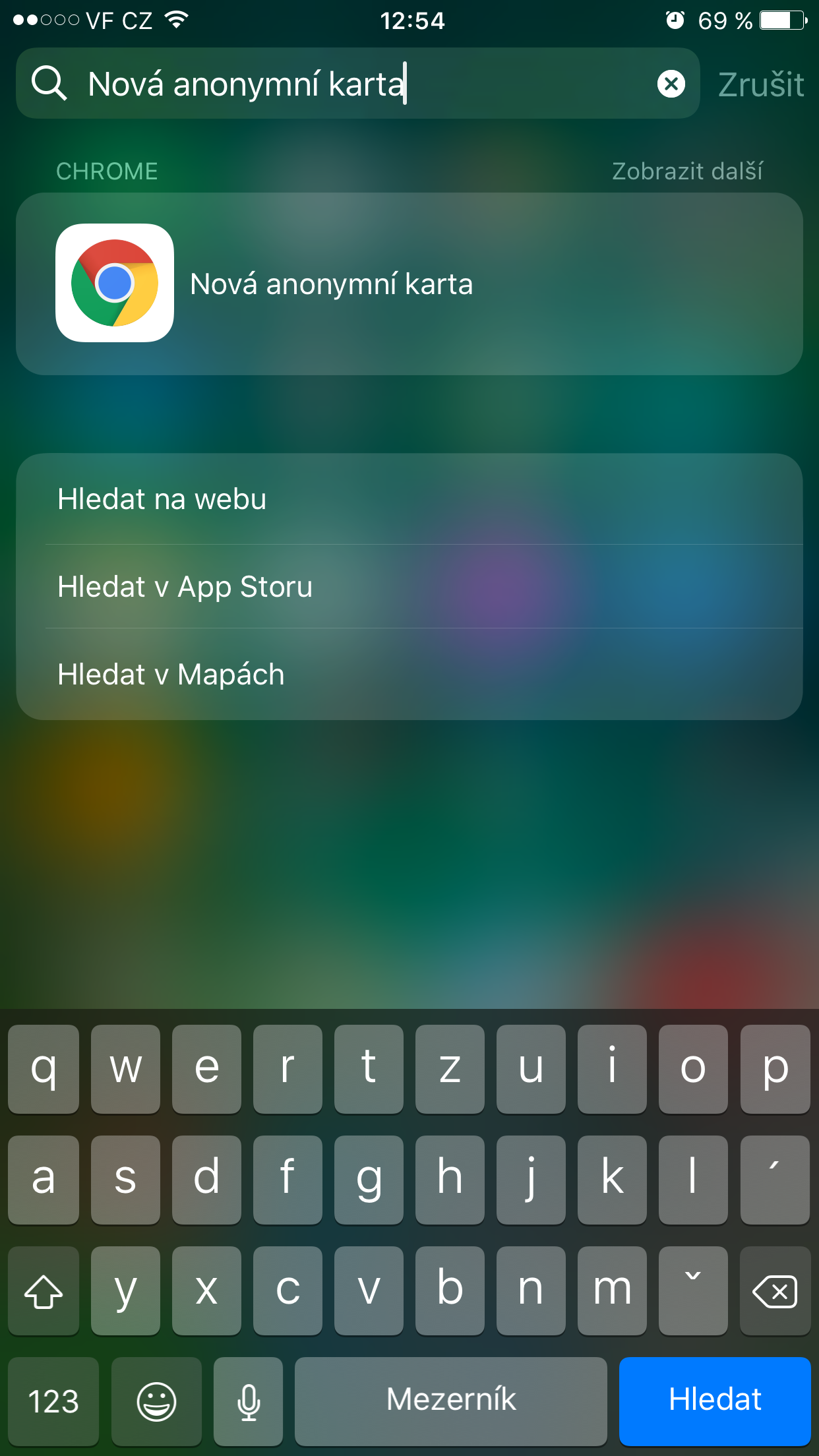Tap Zrušit to cancel the search
Viewport: 819px width, 1456px height.
760,84
